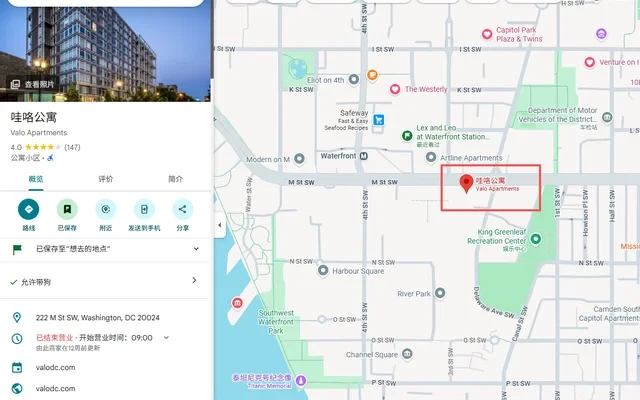This screenshot has width=640, height=400.
Task: Tap the 222 M St SW address row
Action: 98,317
